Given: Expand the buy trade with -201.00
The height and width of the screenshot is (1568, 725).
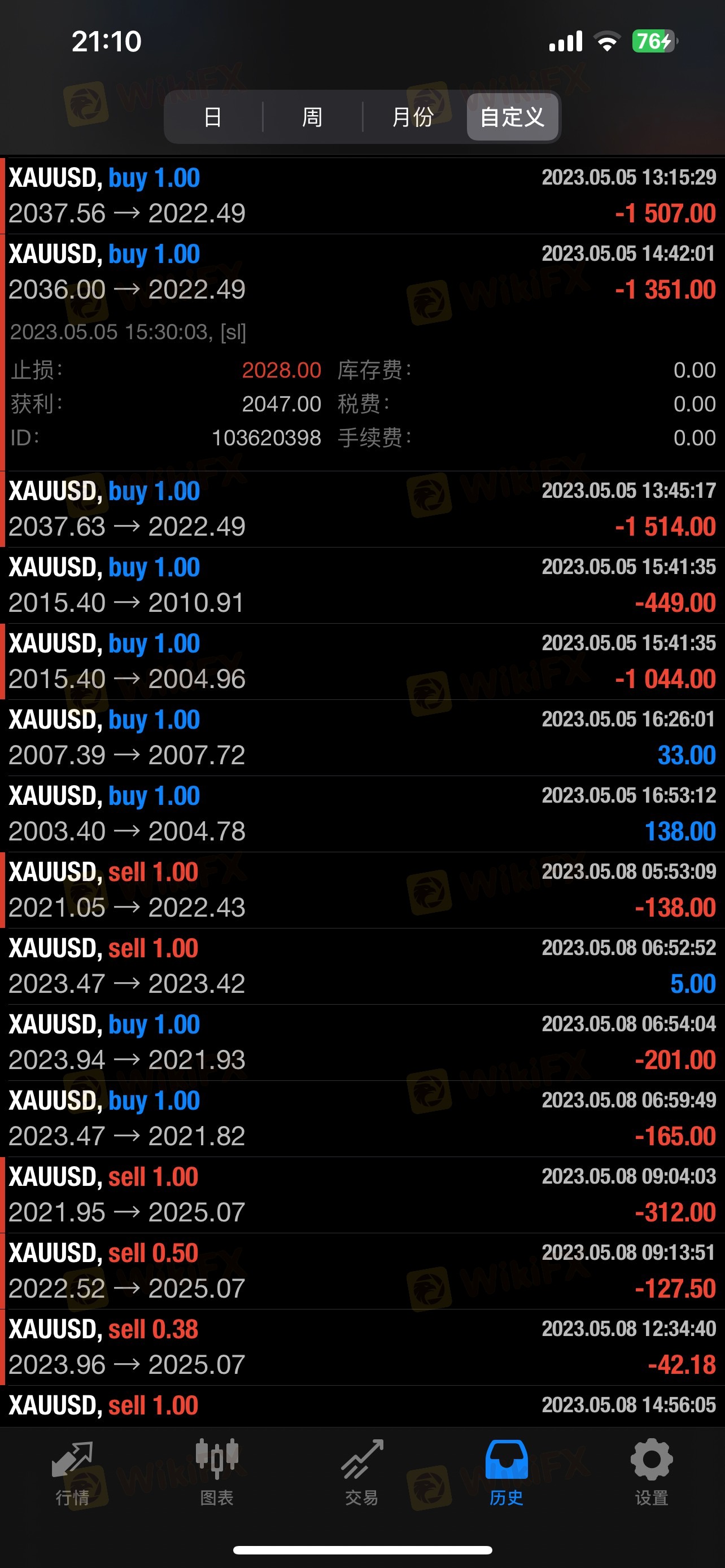Looking at the screenshot, I should (362, 1043).
